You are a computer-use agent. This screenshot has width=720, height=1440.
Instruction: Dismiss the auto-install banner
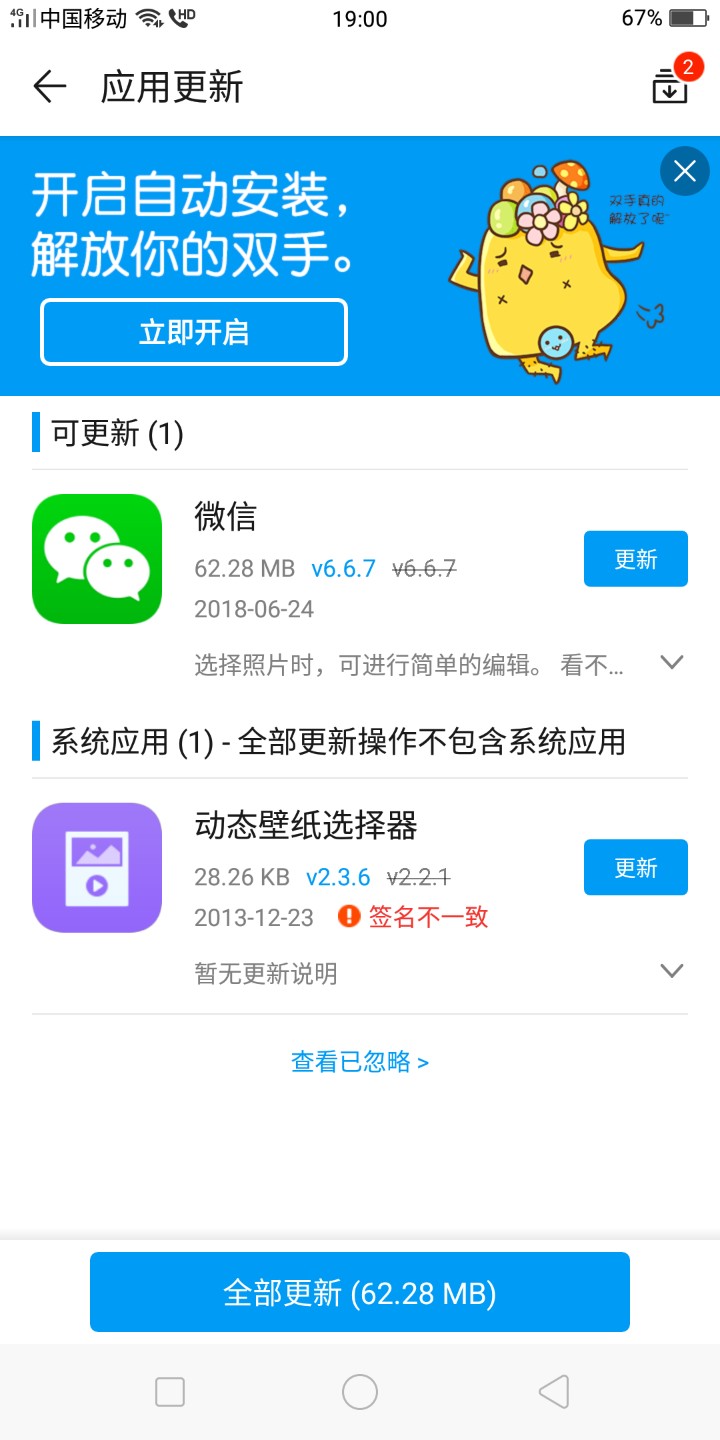coord(685,171)
